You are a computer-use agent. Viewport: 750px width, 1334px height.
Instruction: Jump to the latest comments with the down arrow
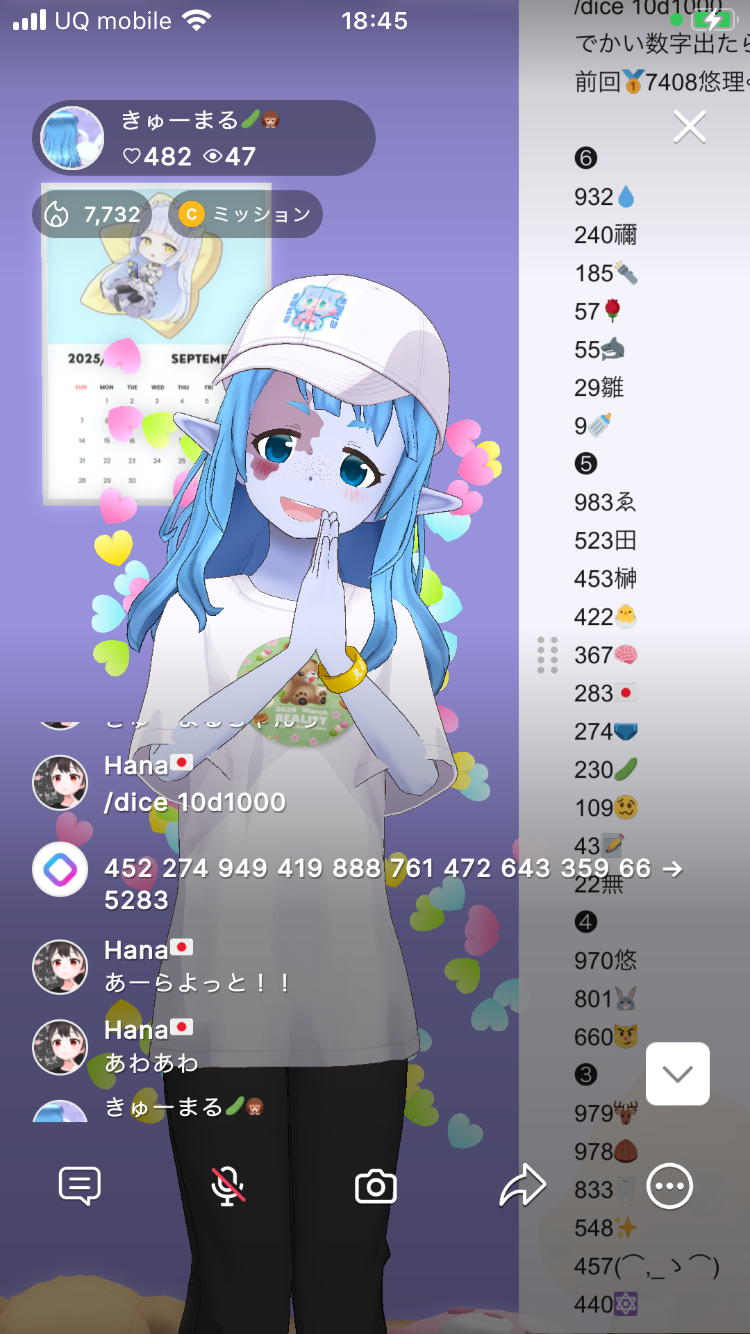[678, 1074]
